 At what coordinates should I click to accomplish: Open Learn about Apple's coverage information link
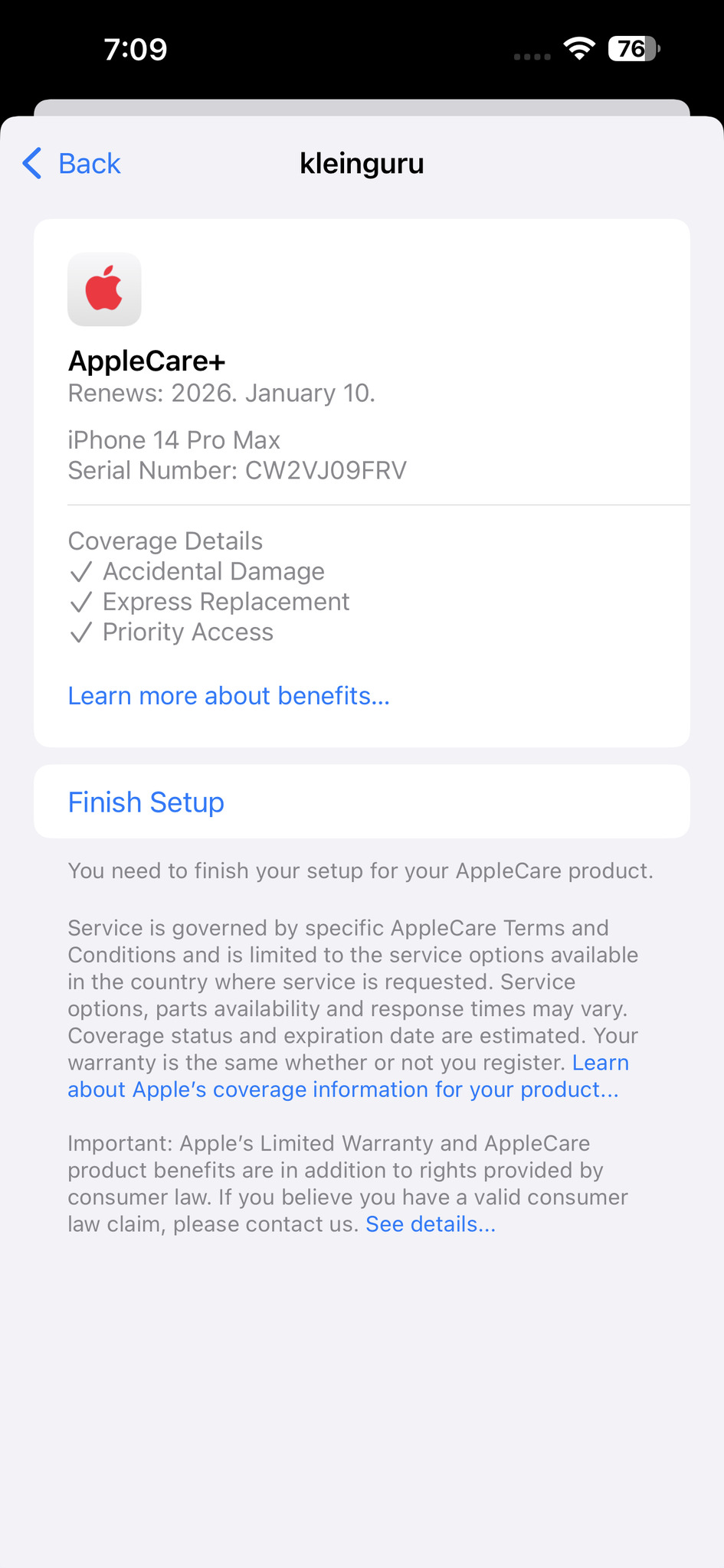[342, 1089]
